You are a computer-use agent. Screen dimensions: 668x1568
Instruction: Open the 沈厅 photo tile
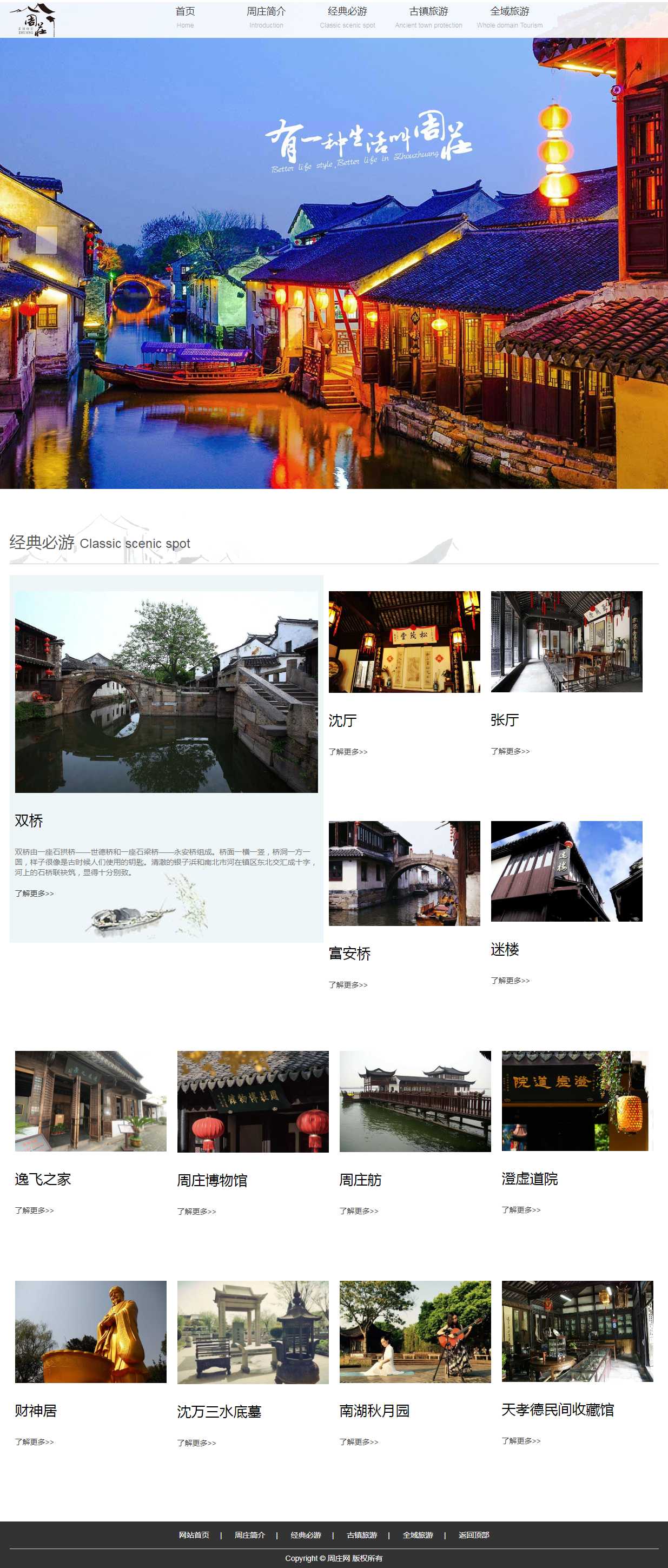pyautogui.click(x=405, y=641)
